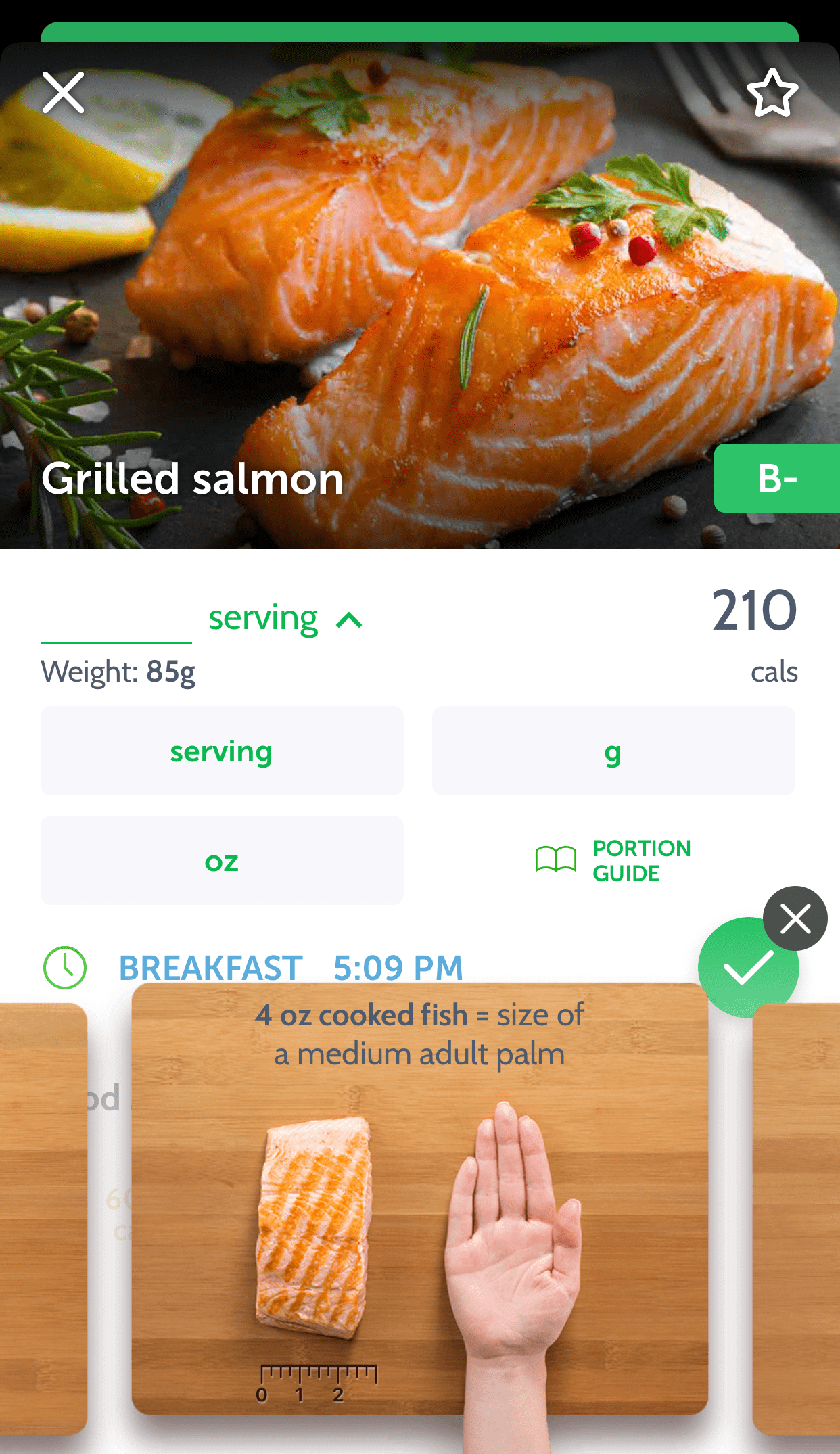Open the B- food grade badge
Image resolution: width=840 pixels, height=1454 pixels.
coord(776,478)
